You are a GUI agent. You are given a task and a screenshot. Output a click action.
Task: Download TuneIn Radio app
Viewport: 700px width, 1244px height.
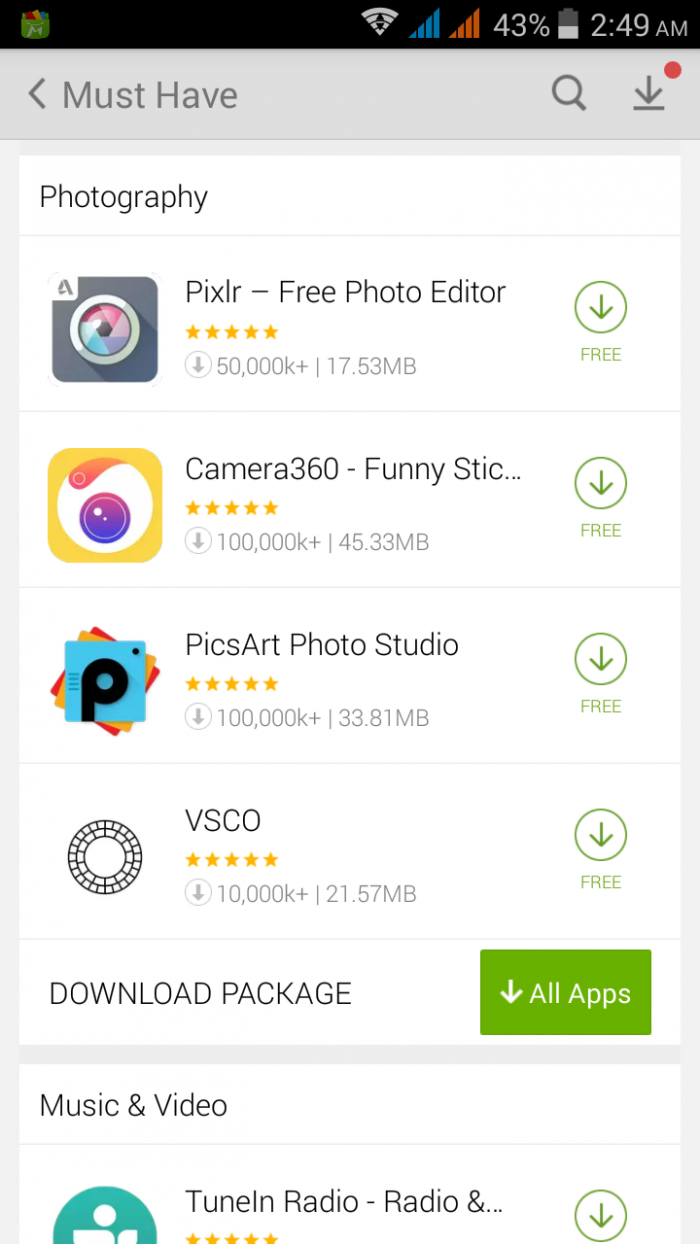coord(600,1214)
